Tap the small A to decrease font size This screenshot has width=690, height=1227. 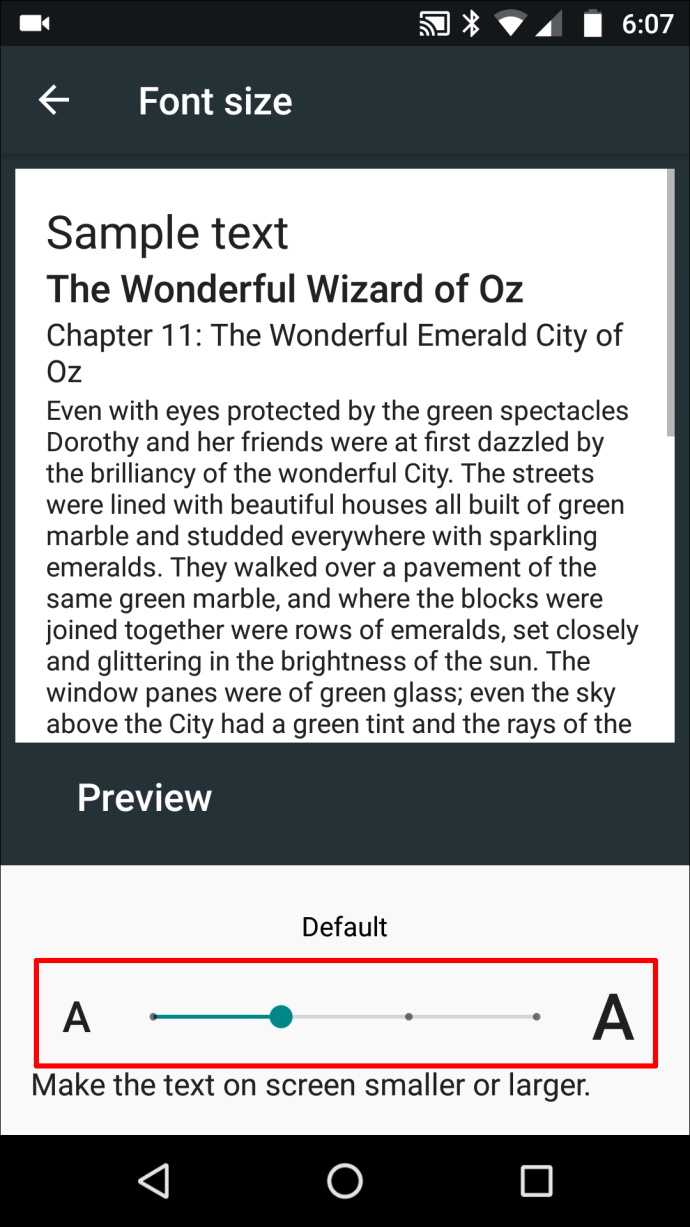[x=77, y=1018]
